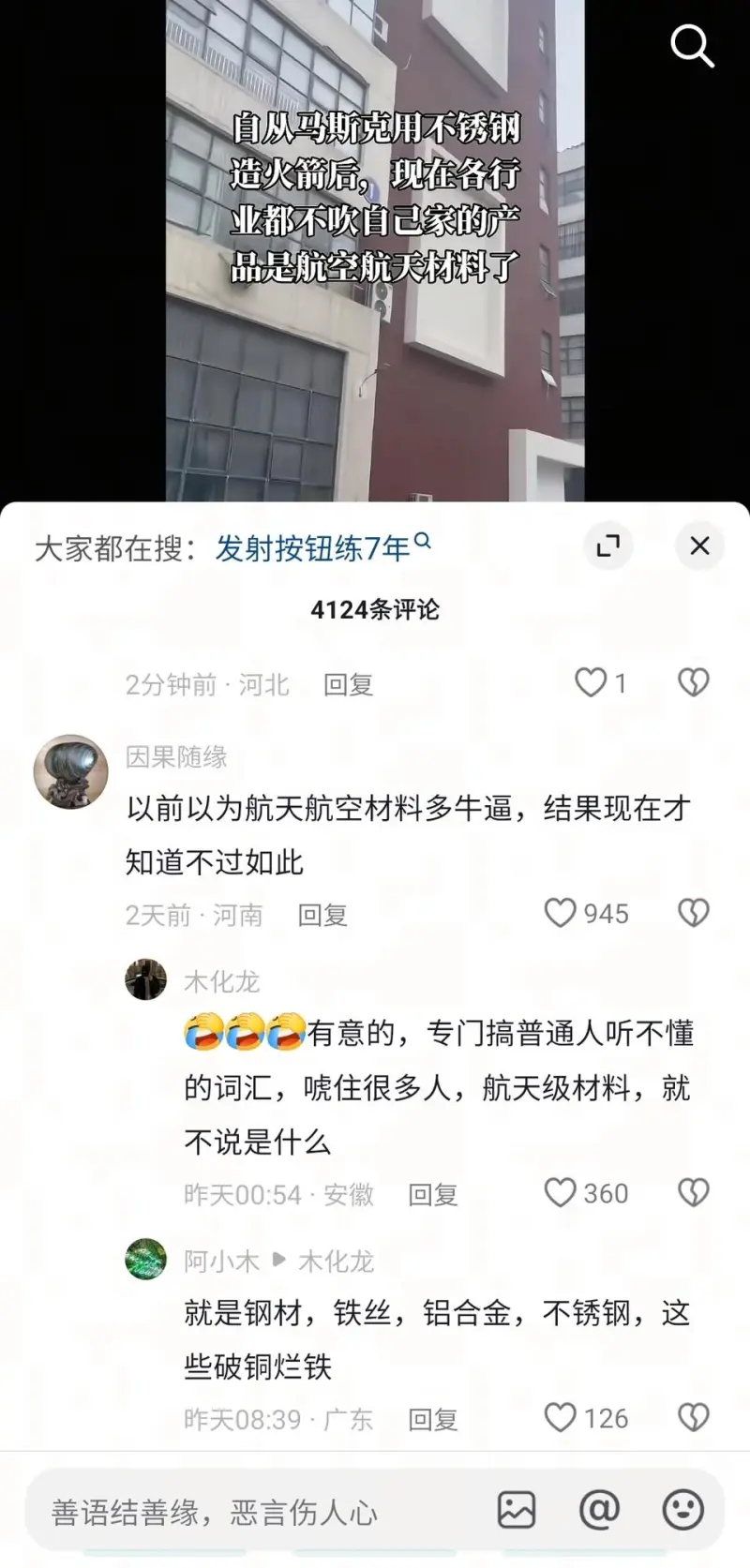Open 阿小木's username profile

221,1261
